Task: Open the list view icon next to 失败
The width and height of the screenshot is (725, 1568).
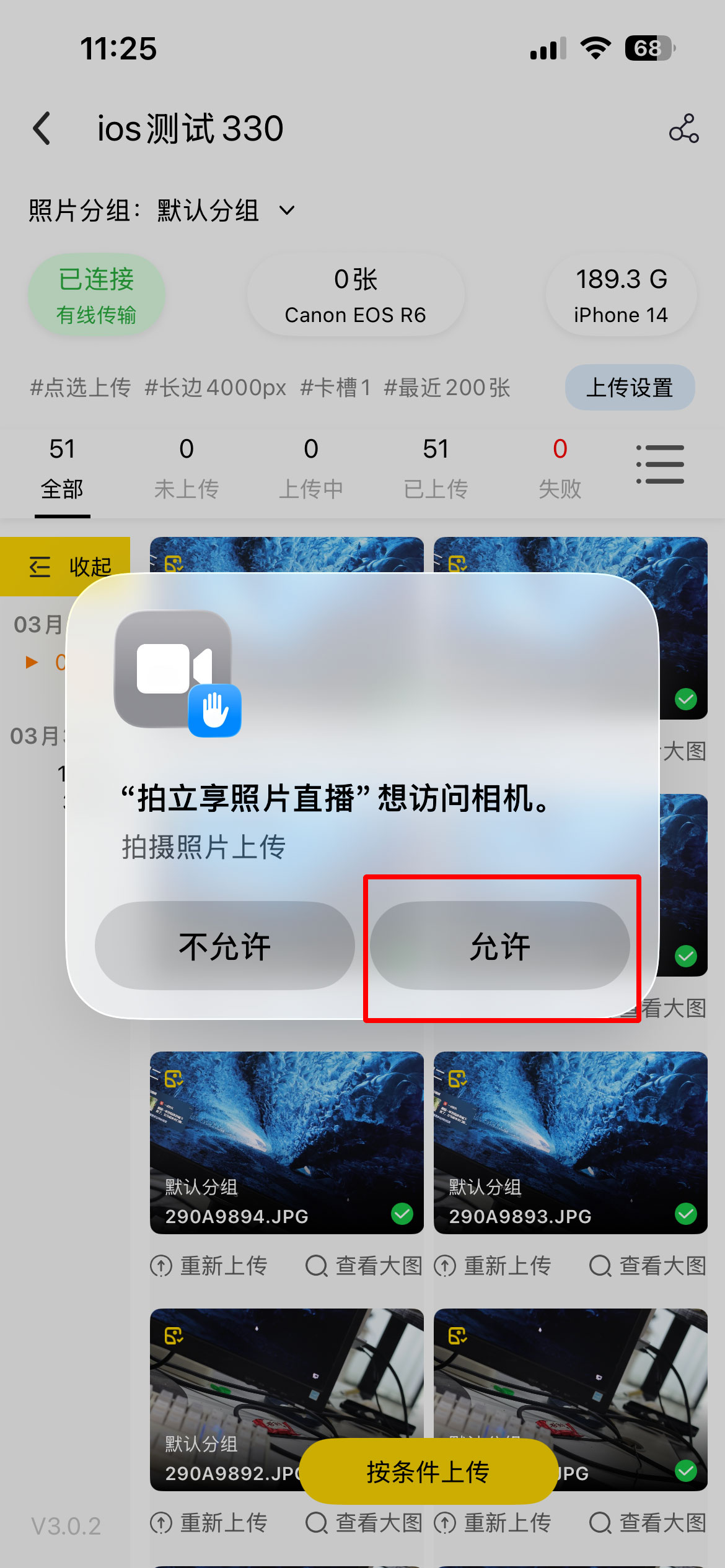Action: (x=661, y=464)
